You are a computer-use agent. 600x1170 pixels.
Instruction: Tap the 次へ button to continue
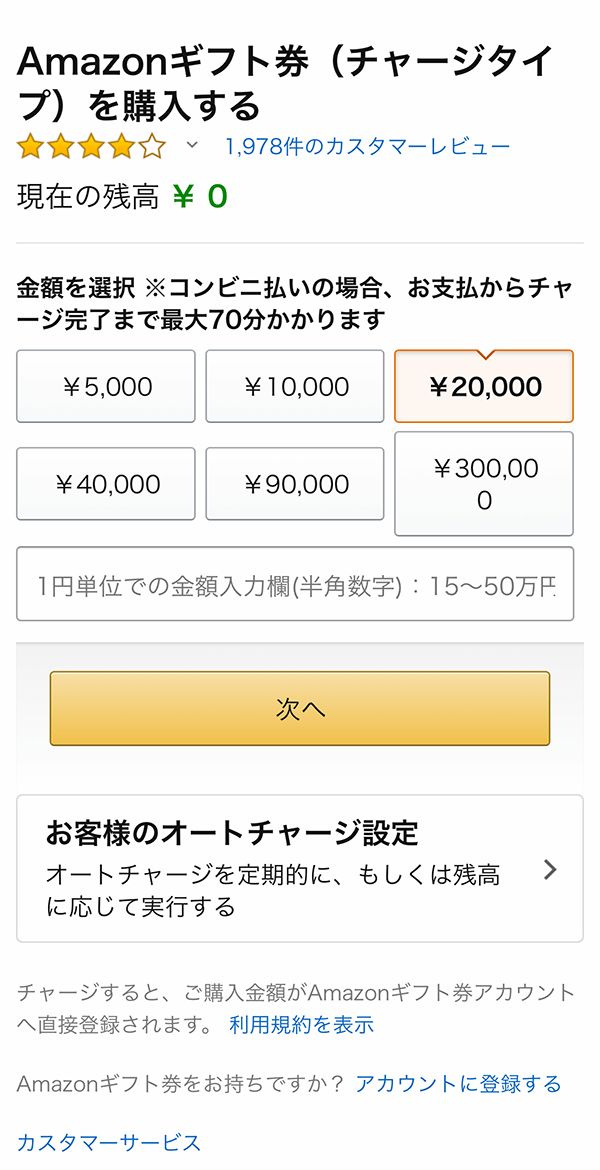pyautogui.click(x=299, y=708)
